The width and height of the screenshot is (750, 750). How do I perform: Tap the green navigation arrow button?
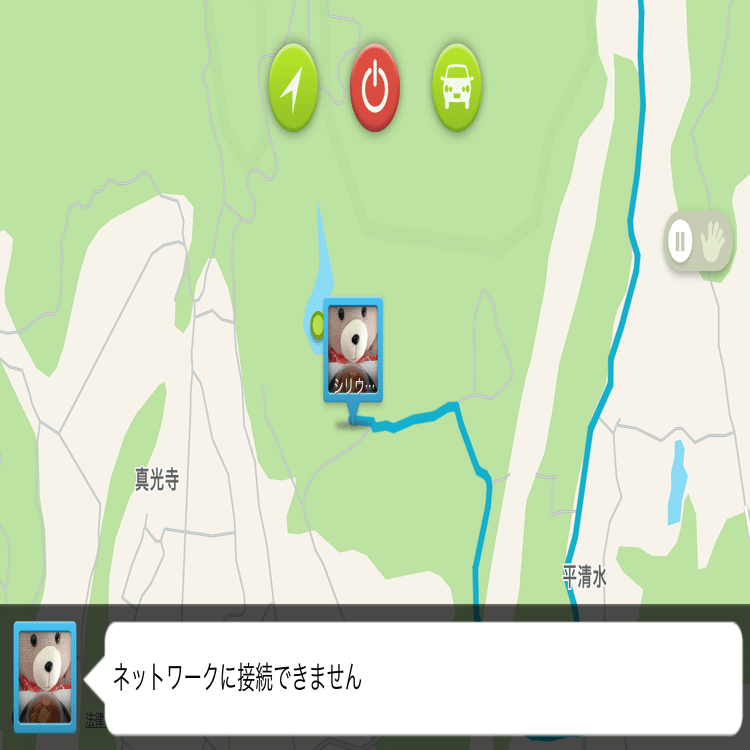tap(293, 89)
